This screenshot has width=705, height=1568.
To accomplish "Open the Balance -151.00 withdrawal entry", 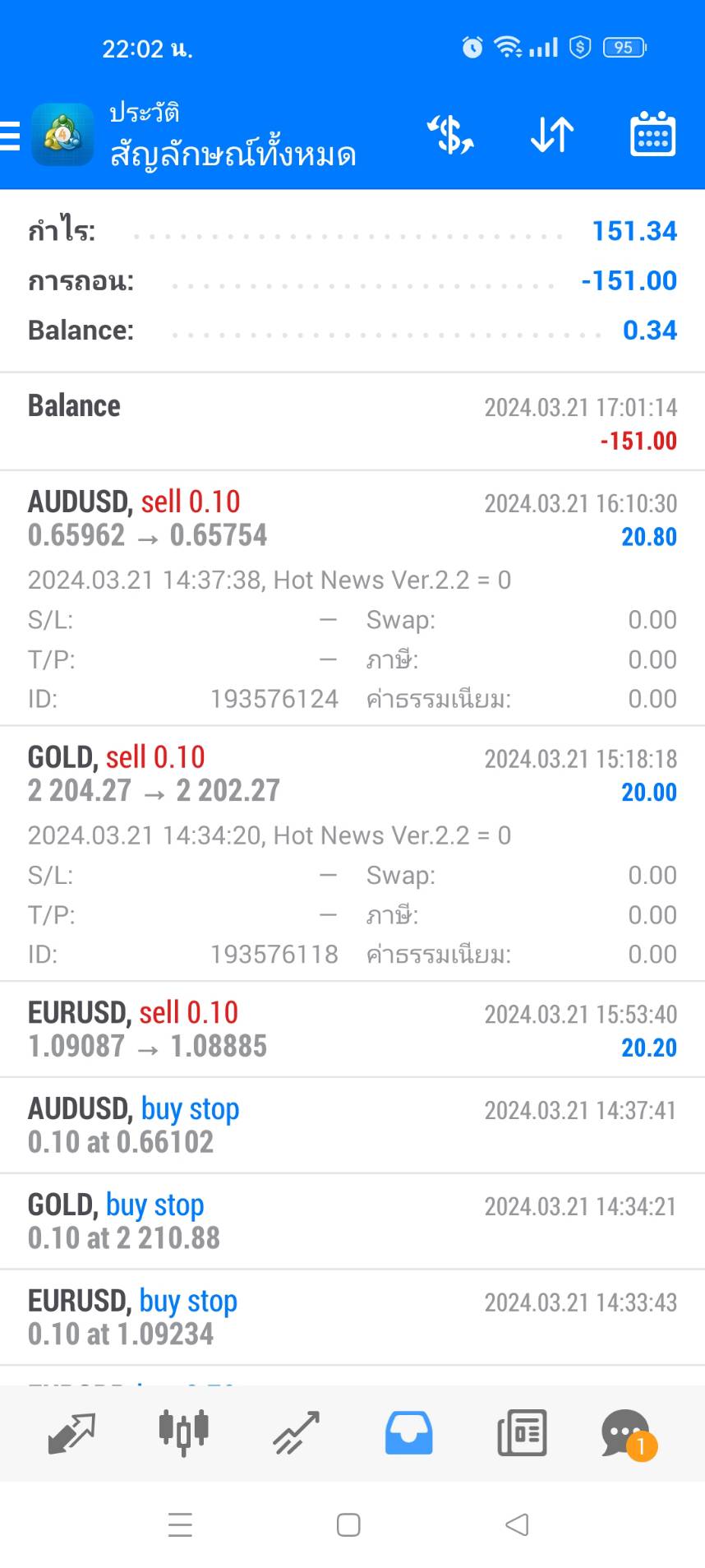I will (352, 422).
